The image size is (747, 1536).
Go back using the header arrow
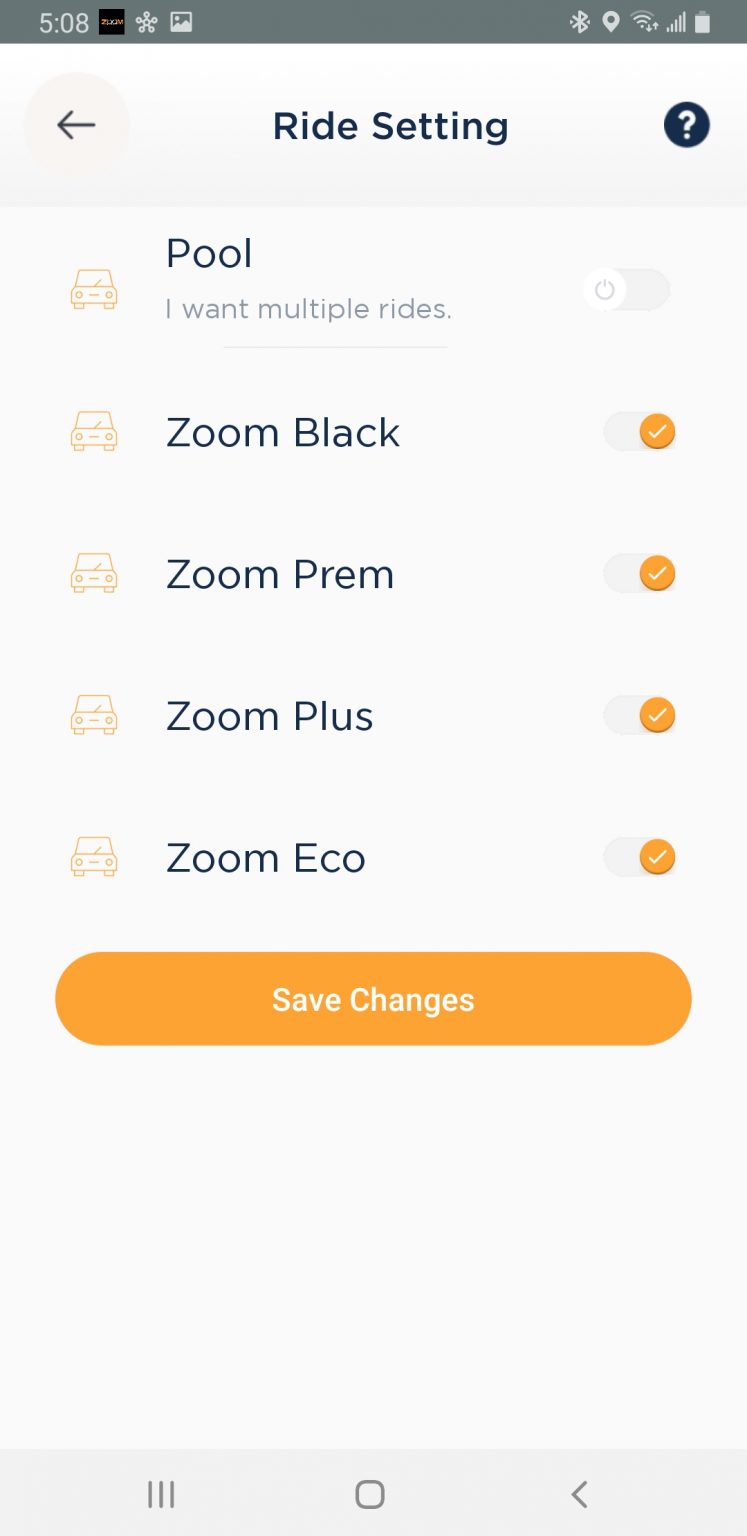(x=76, y=125)
